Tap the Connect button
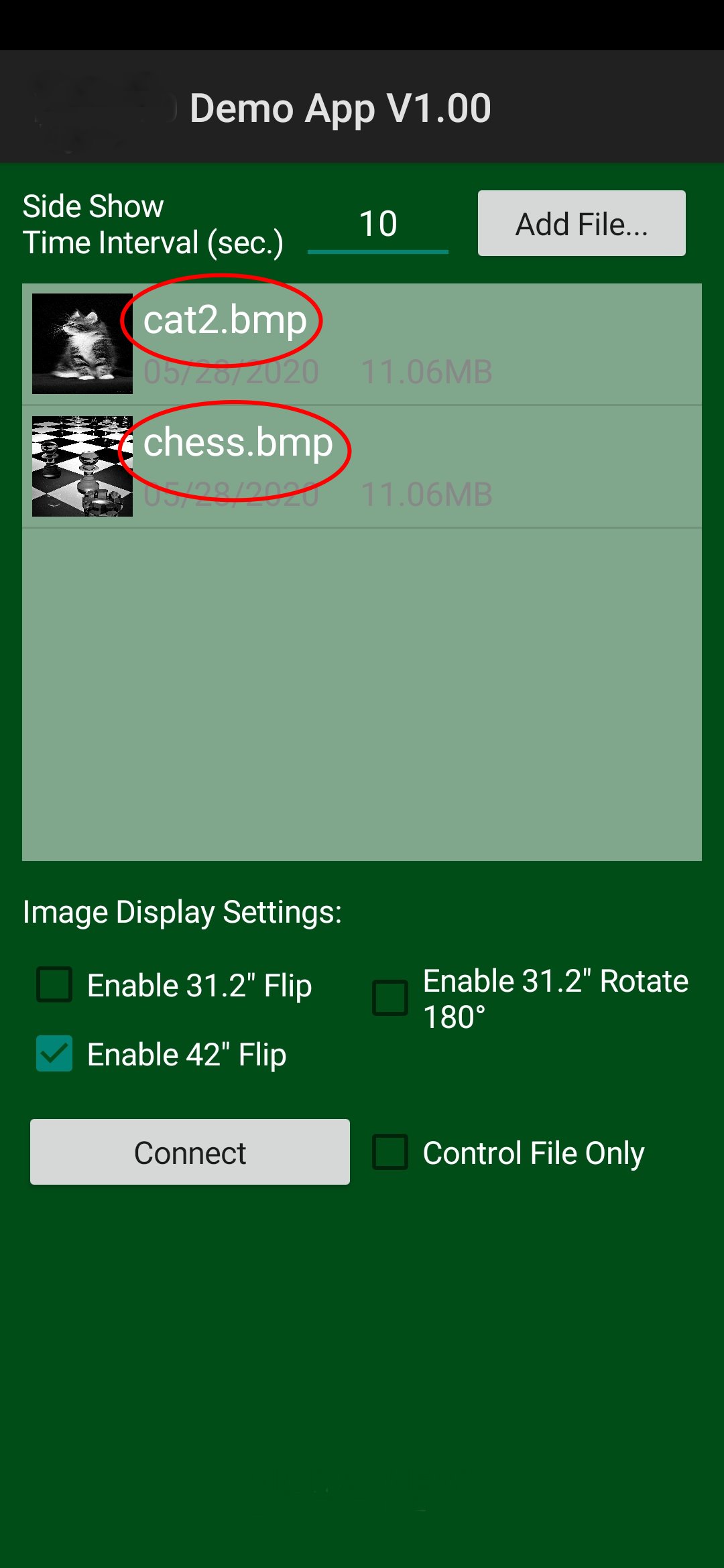This screenshot has height=1568, width=724. pyautogui.click(x=190, y=1152)
